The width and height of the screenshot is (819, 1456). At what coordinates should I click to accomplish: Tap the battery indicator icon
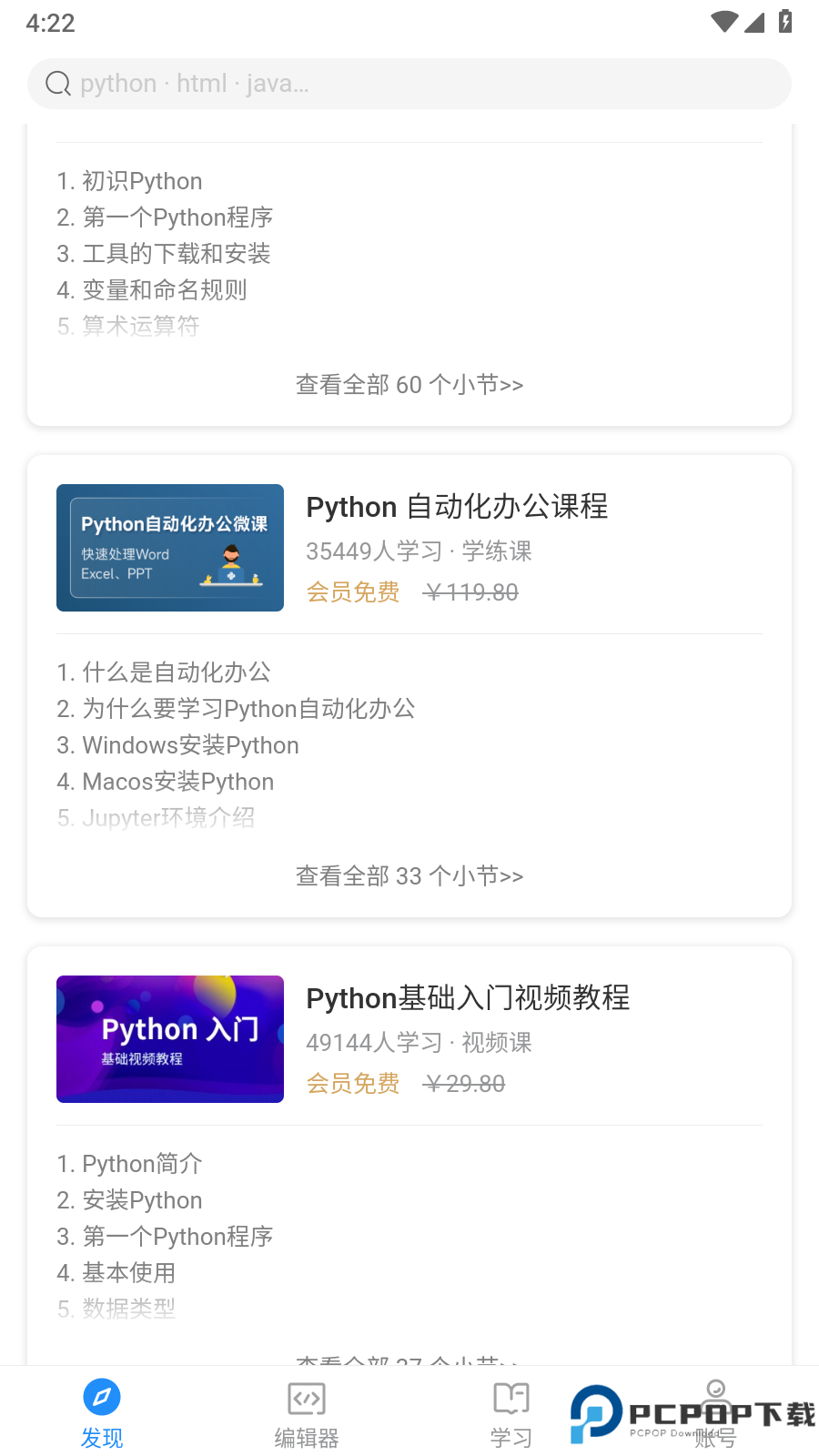(x=784, y=22)
